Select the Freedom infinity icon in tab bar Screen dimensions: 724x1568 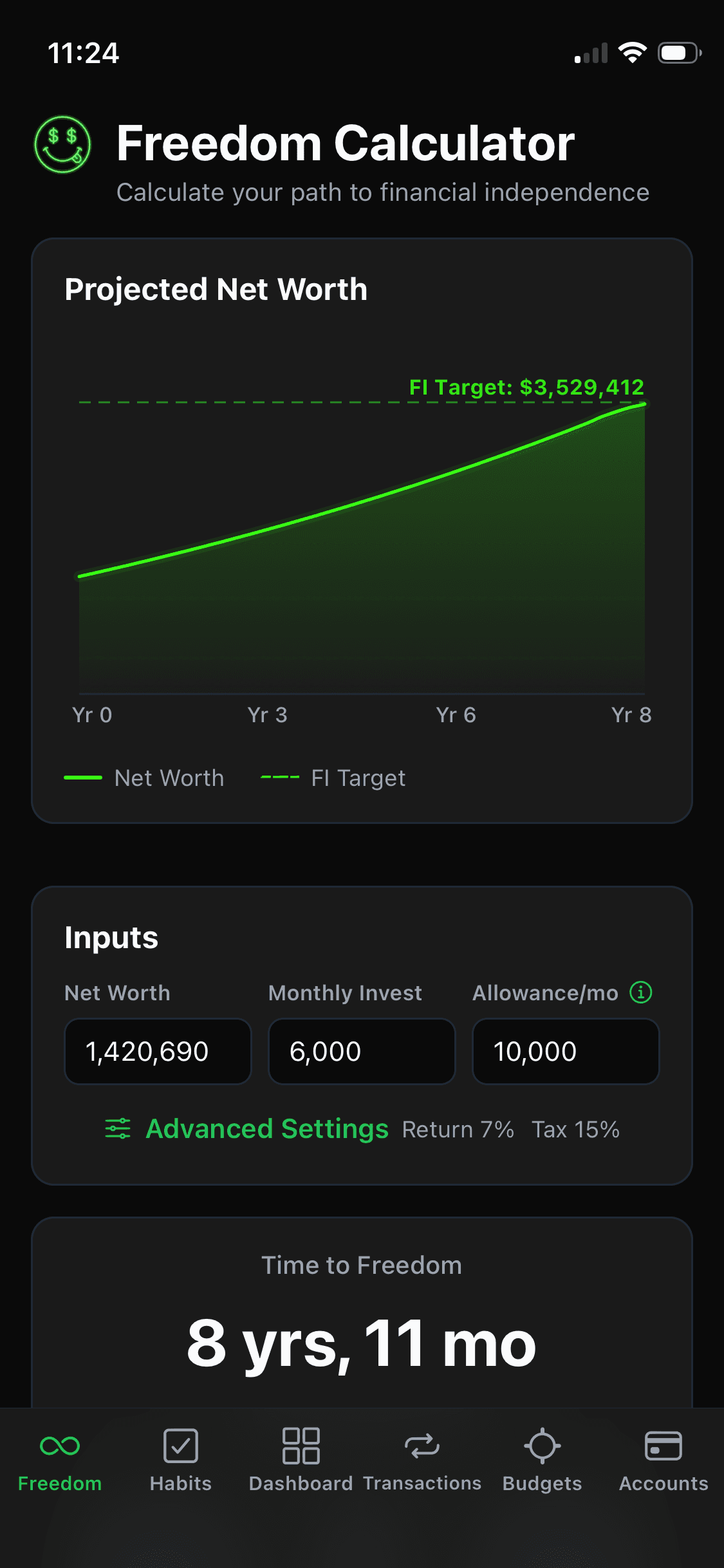60,1444
